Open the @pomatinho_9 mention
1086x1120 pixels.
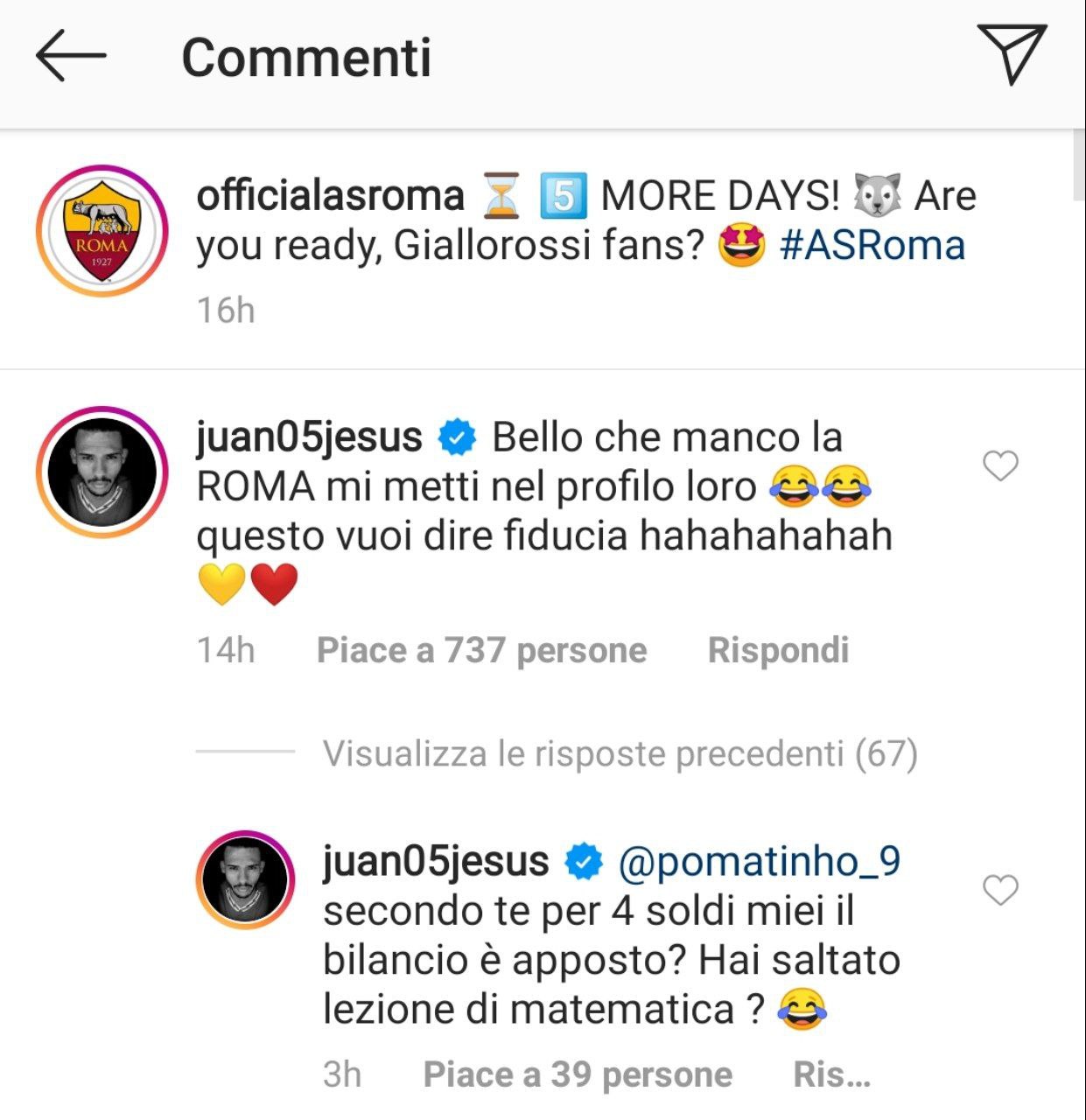759,861
